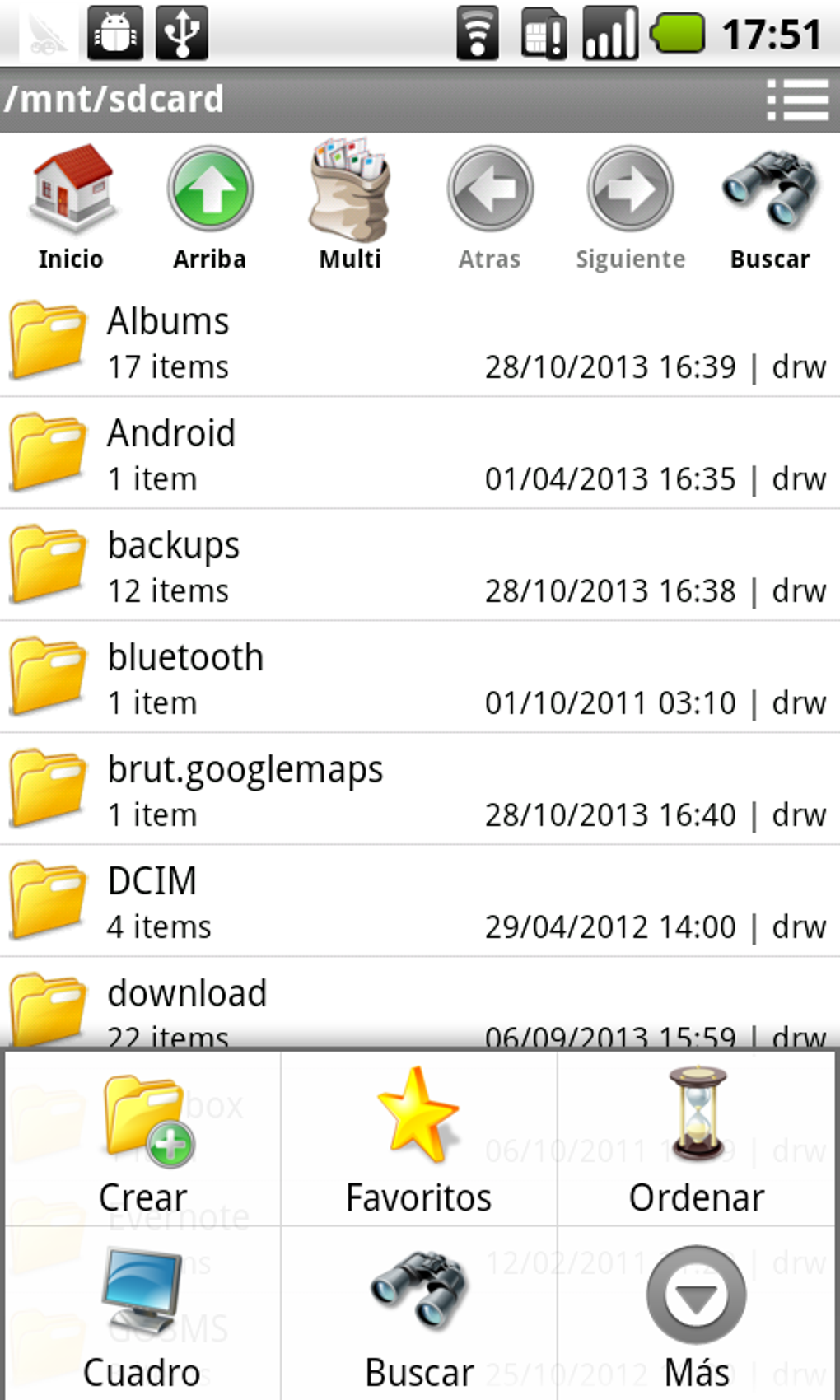840x1400 pixels.
Task: Select Crear to create a new item
Action: [x=143, y=1141]
